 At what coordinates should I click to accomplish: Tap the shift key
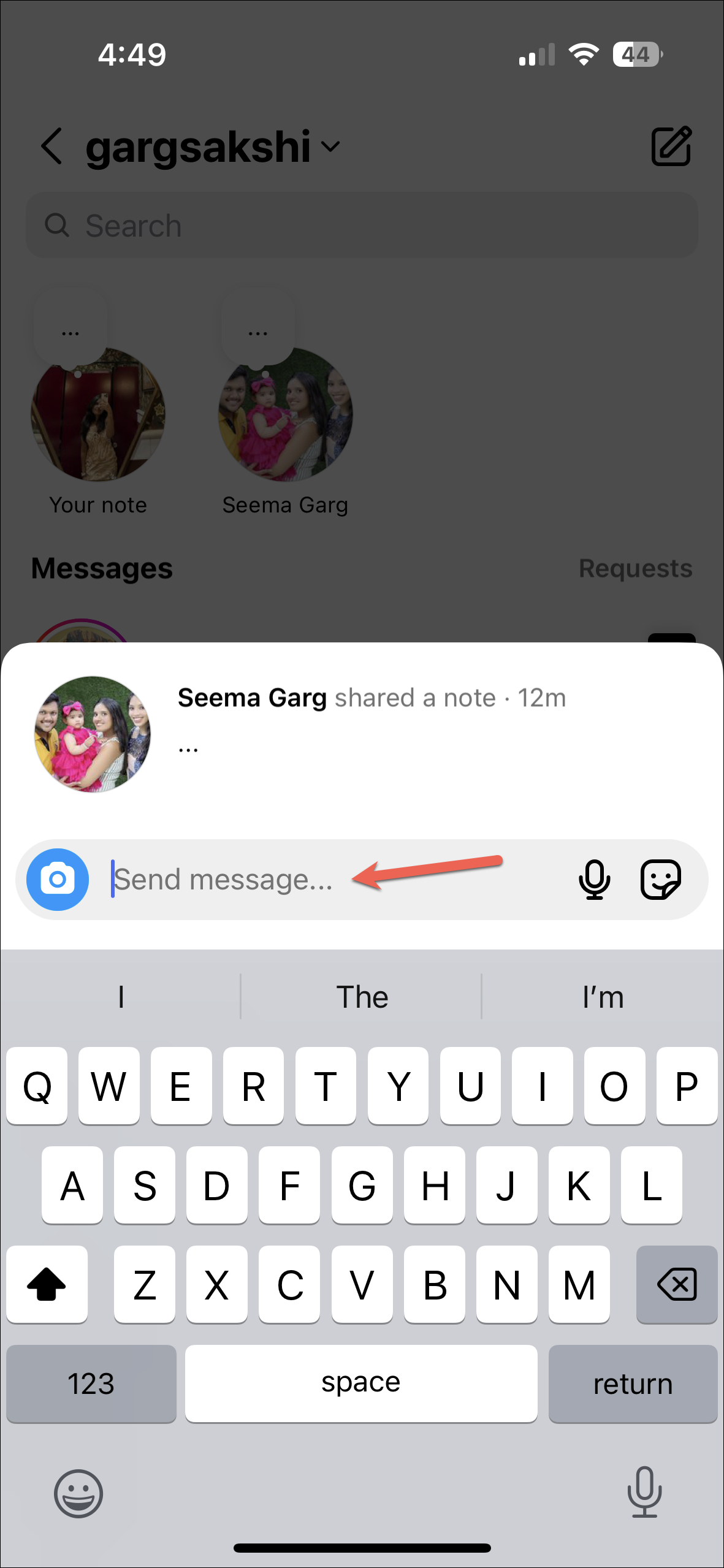47,1284
